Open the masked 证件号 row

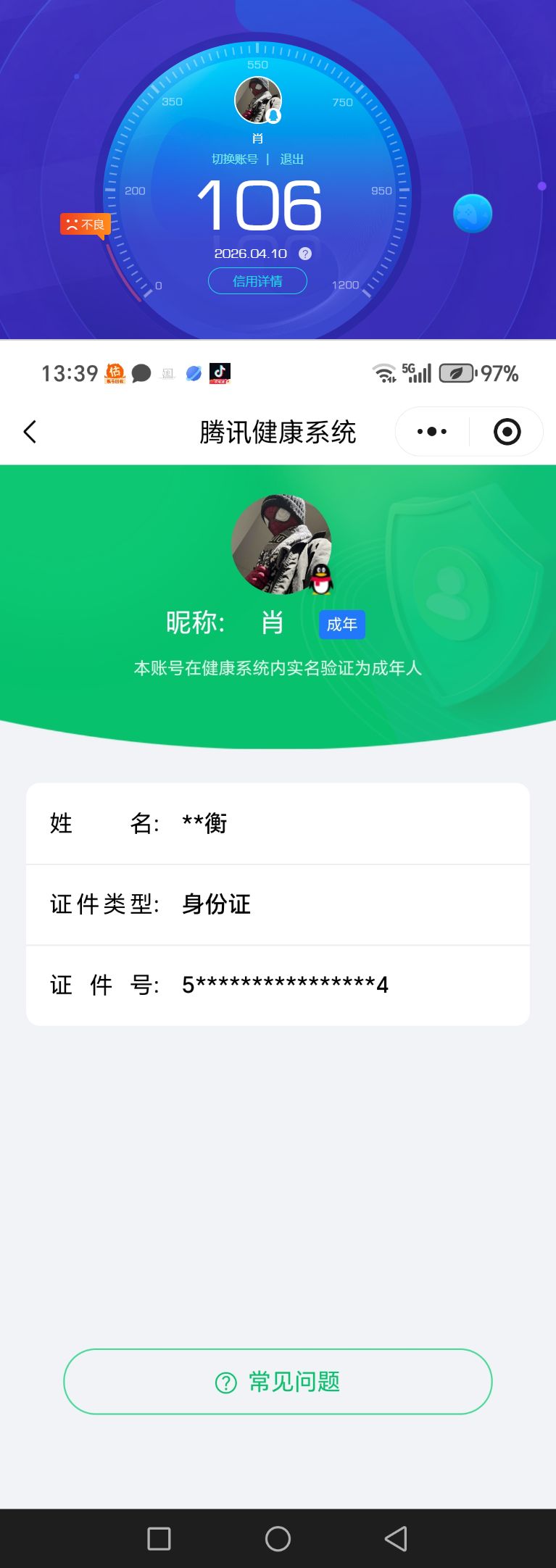click(278, 984)
